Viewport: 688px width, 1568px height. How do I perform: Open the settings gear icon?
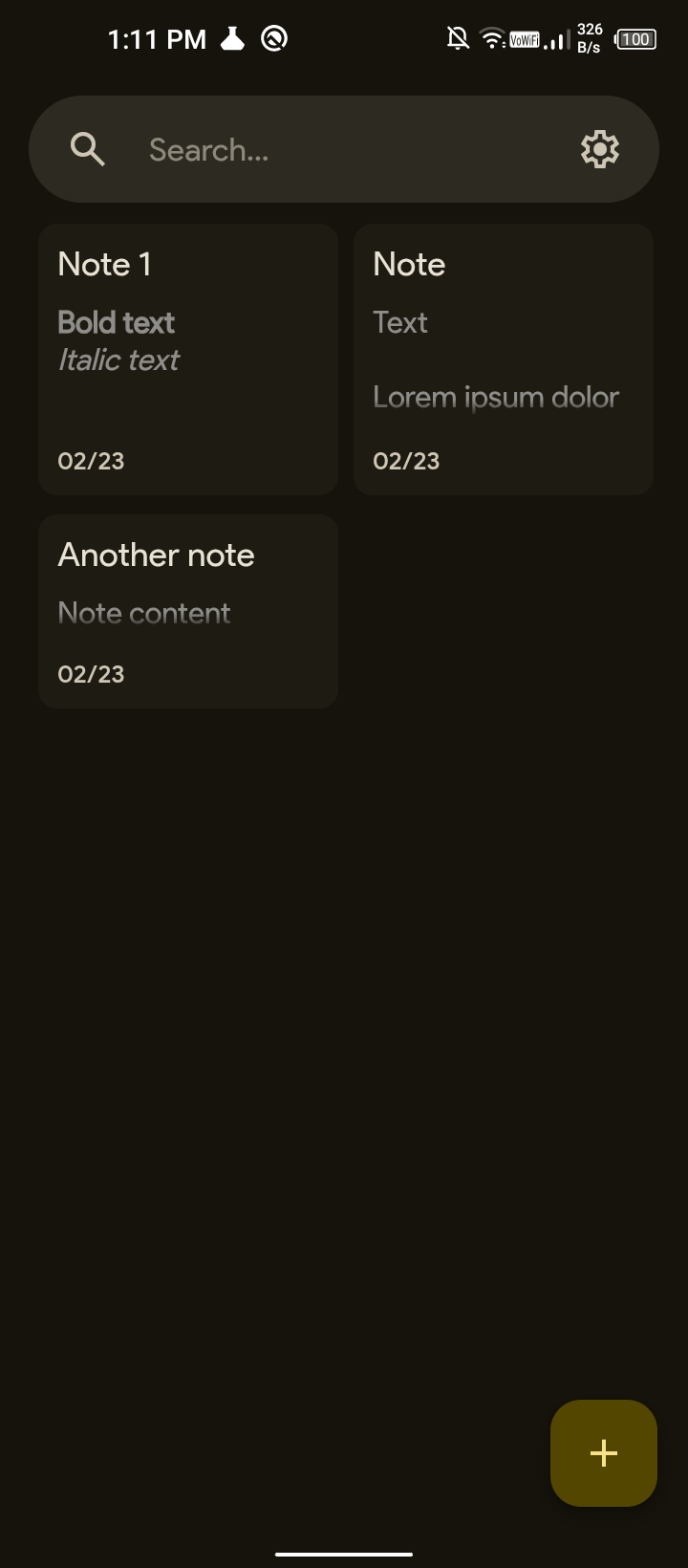[600, 149]
